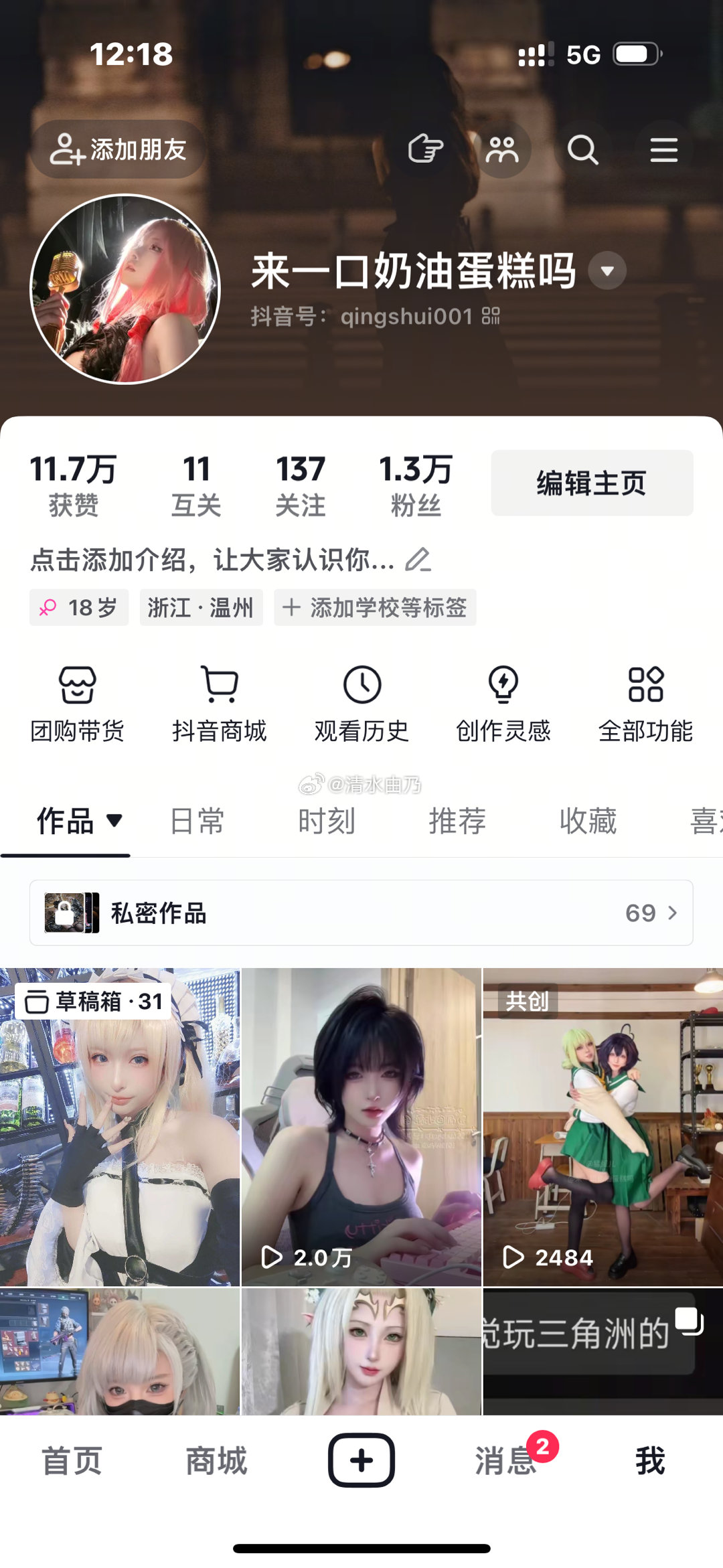This screenshot has height=1568, width=723.
Task: Open the friends group icon
Action: tap(502, 149)
